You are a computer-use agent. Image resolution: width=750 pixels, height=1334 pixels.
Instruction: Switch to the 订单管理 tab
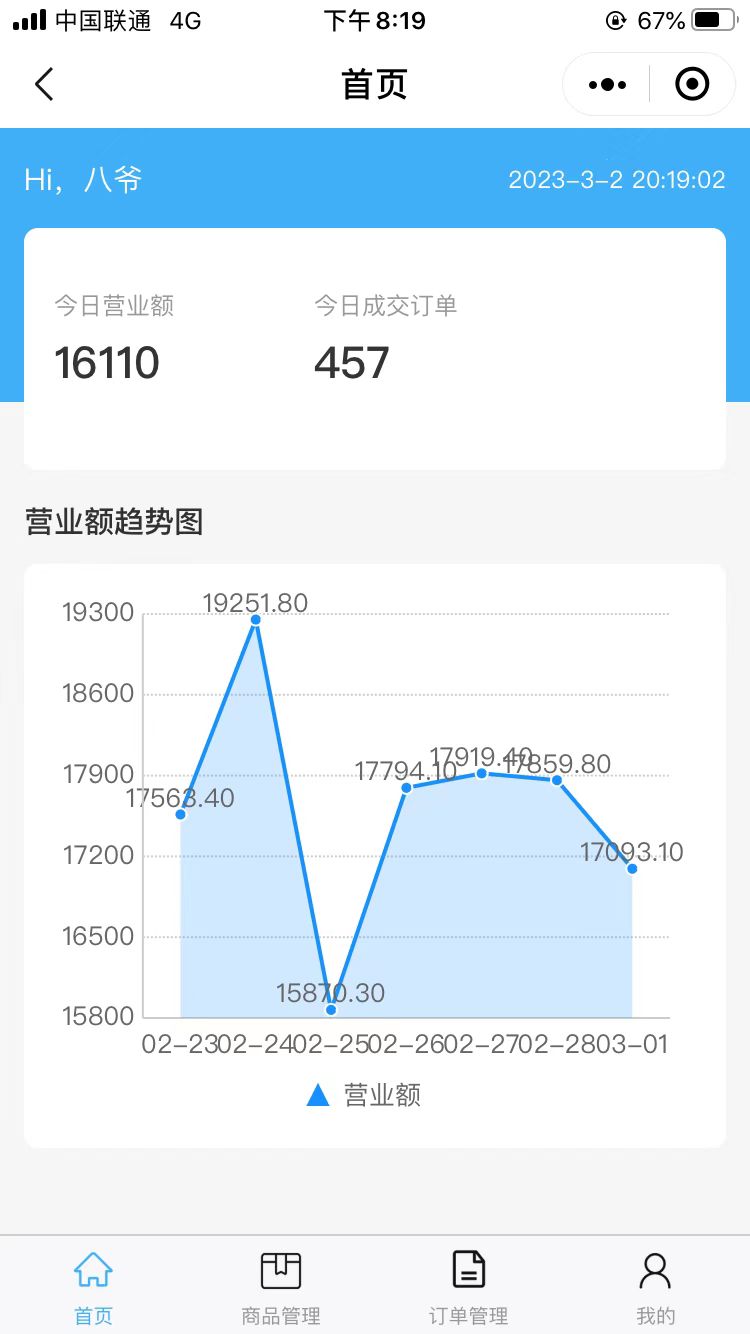pos(468,1287)
